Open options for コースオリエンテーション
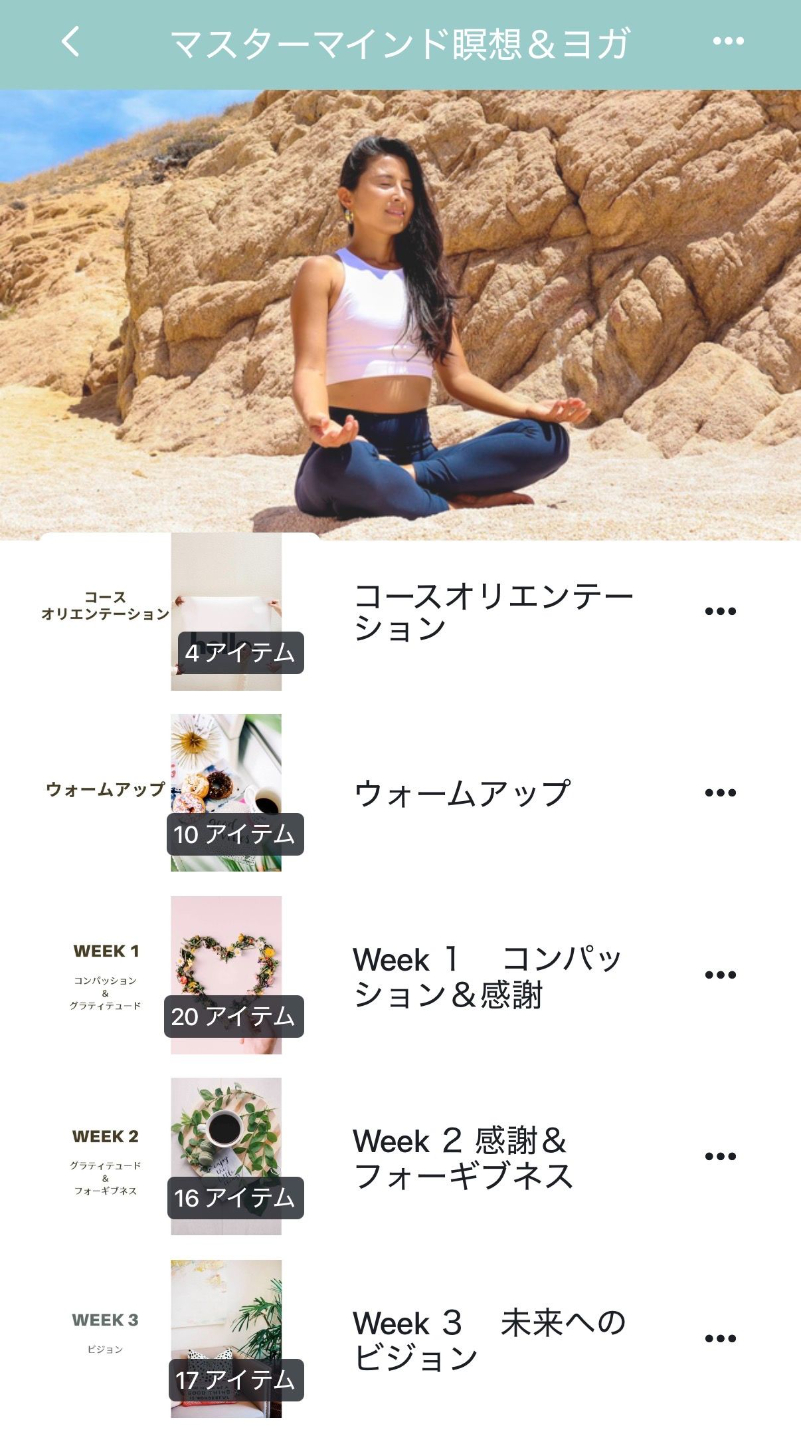Viewport: 801px width, 1440px height. (720, 612)
